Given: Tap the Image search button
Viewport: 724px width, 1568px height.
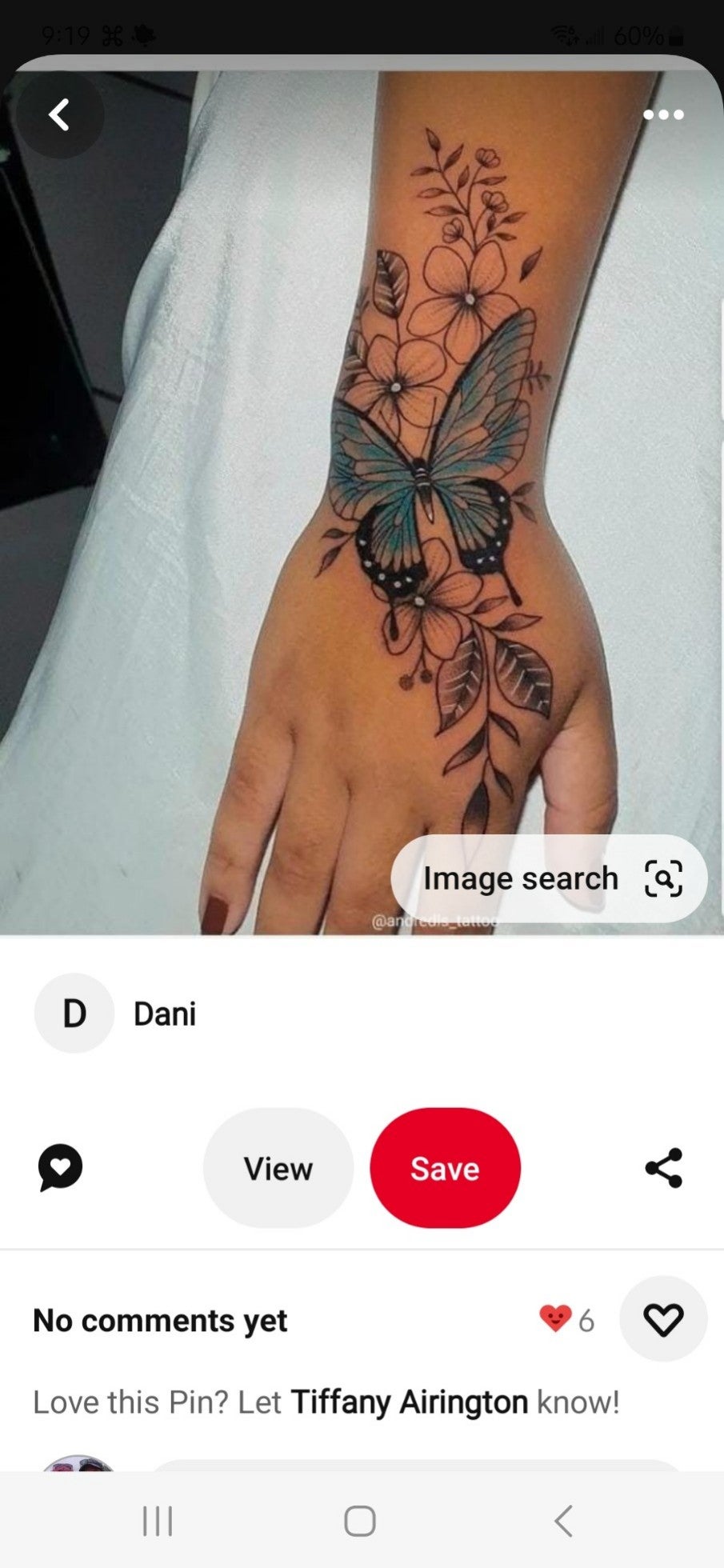Looking at the screenshot, I should click(x=549, y=878).
